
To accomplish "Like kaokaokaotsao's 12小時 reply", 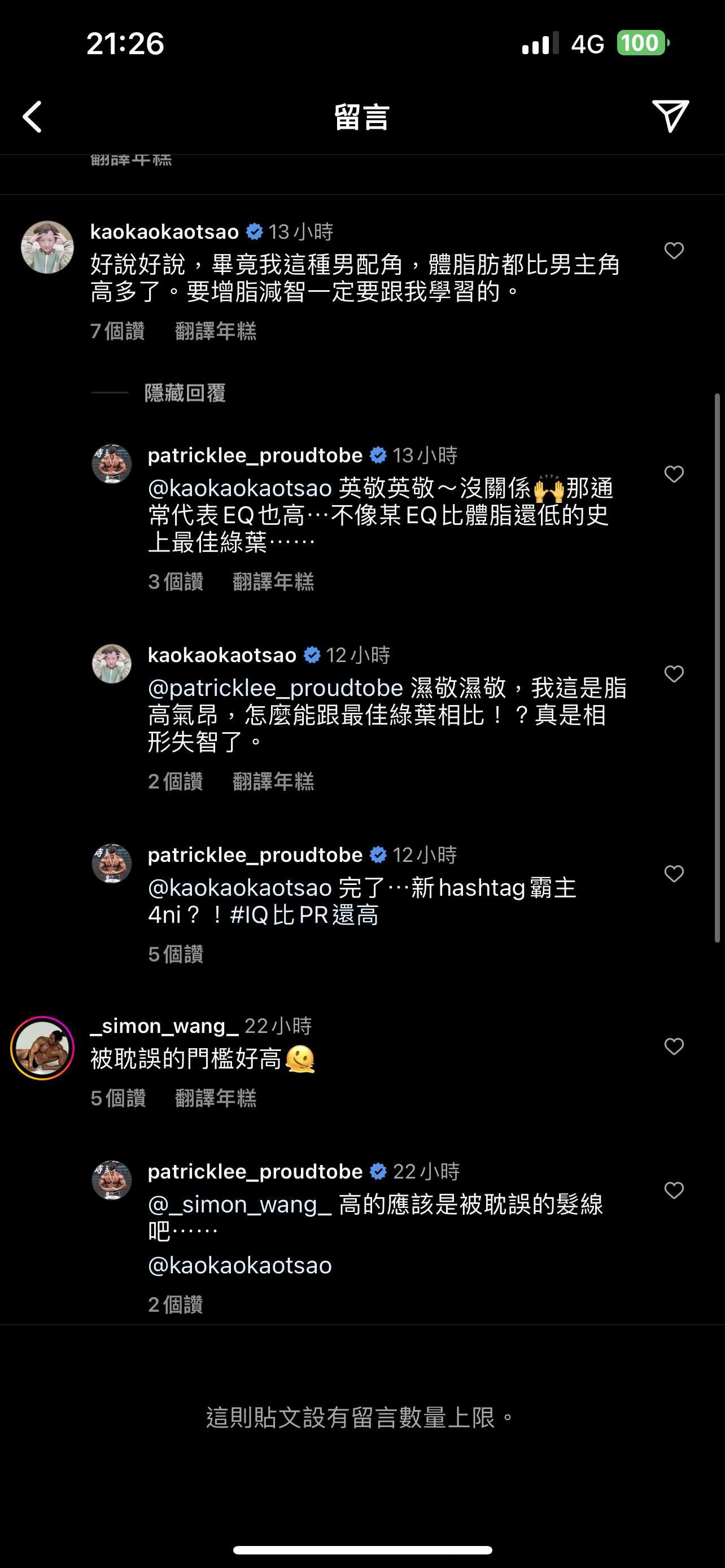I will (x=673, y=674).
